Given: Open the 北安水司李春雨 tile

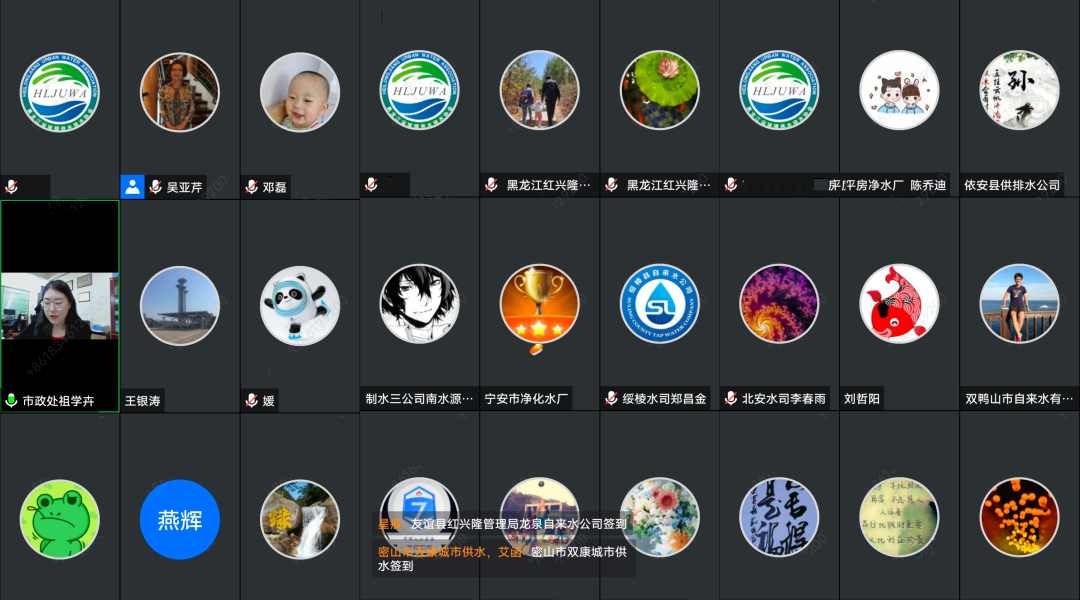Looking at the screenshot, I should pos(779,304).
